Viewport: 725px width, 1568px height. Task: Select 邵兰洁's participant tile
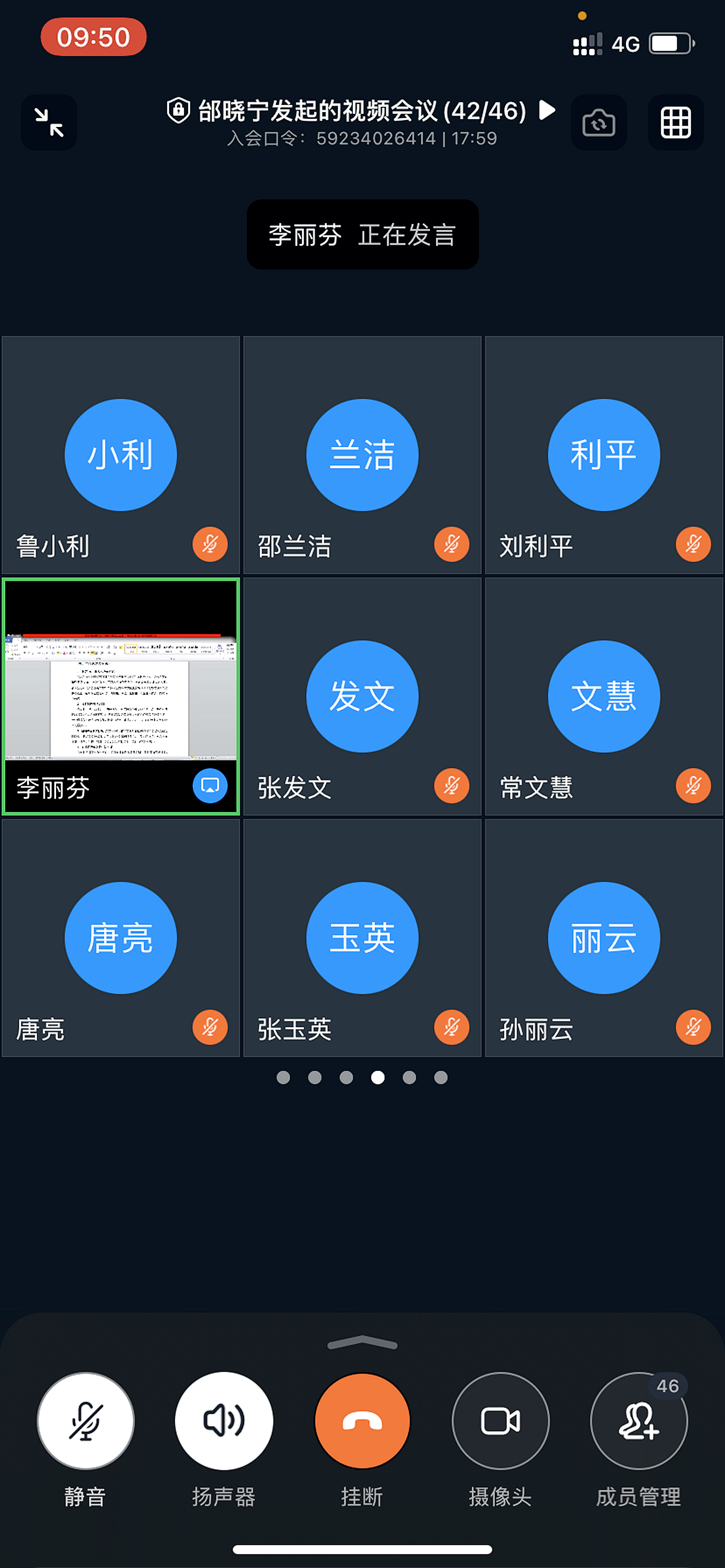click(x=362, y=455)
